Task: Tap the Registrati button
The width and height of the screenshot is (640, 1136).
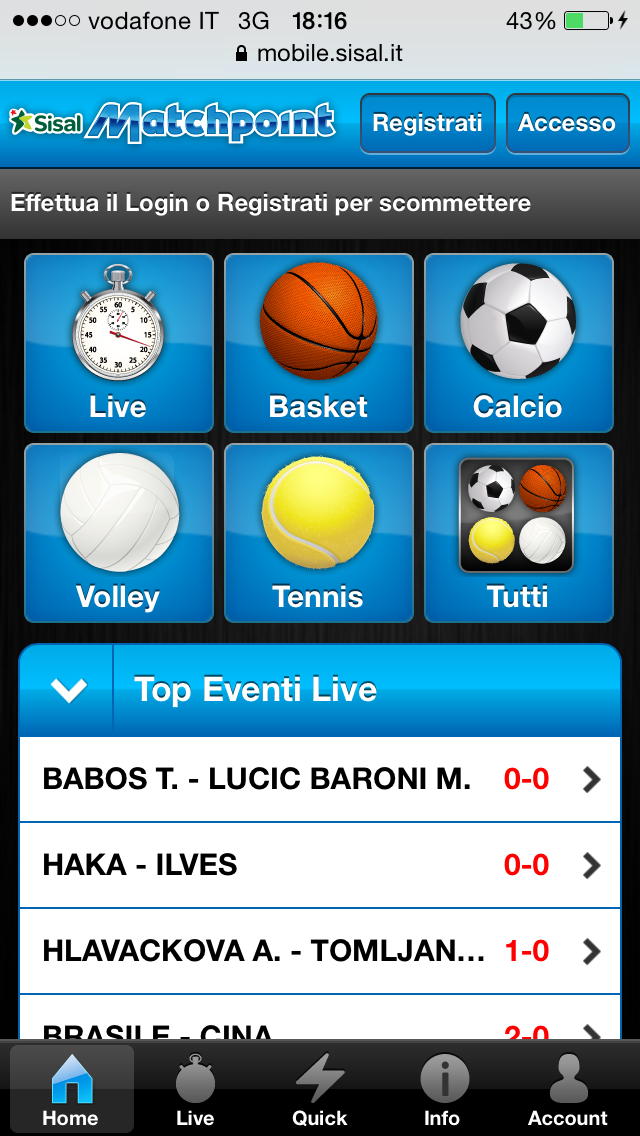Action: click(427, 123)
